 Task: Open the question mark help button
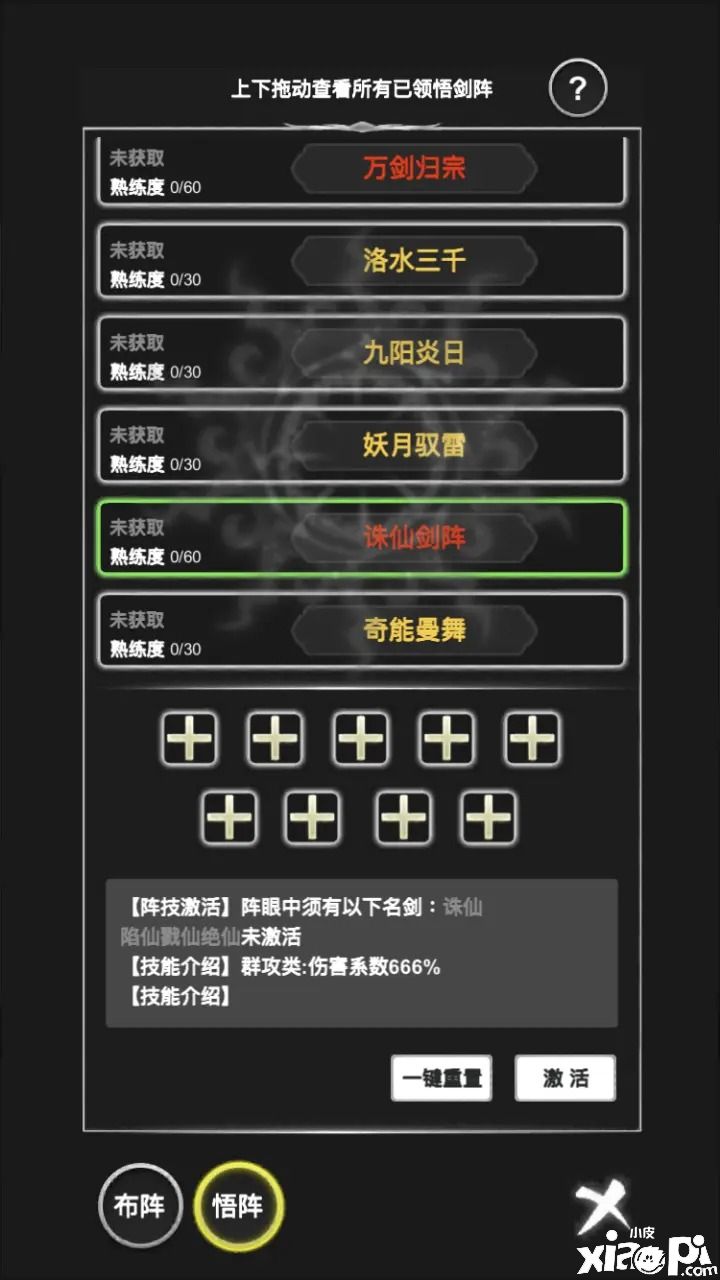[577, 89]
